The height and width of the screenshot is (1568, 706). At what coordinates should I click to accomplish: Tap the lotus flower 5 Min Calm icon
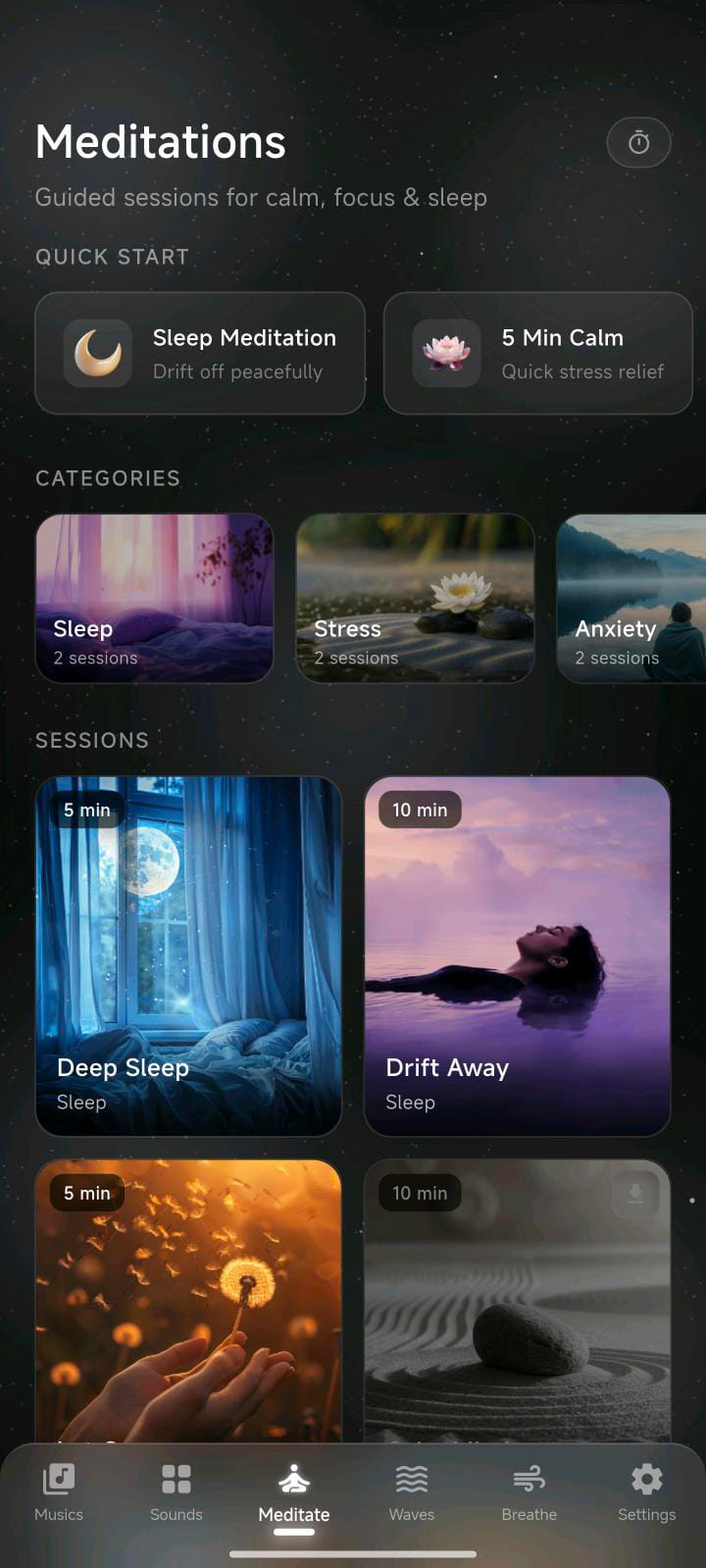click(445, 353)
